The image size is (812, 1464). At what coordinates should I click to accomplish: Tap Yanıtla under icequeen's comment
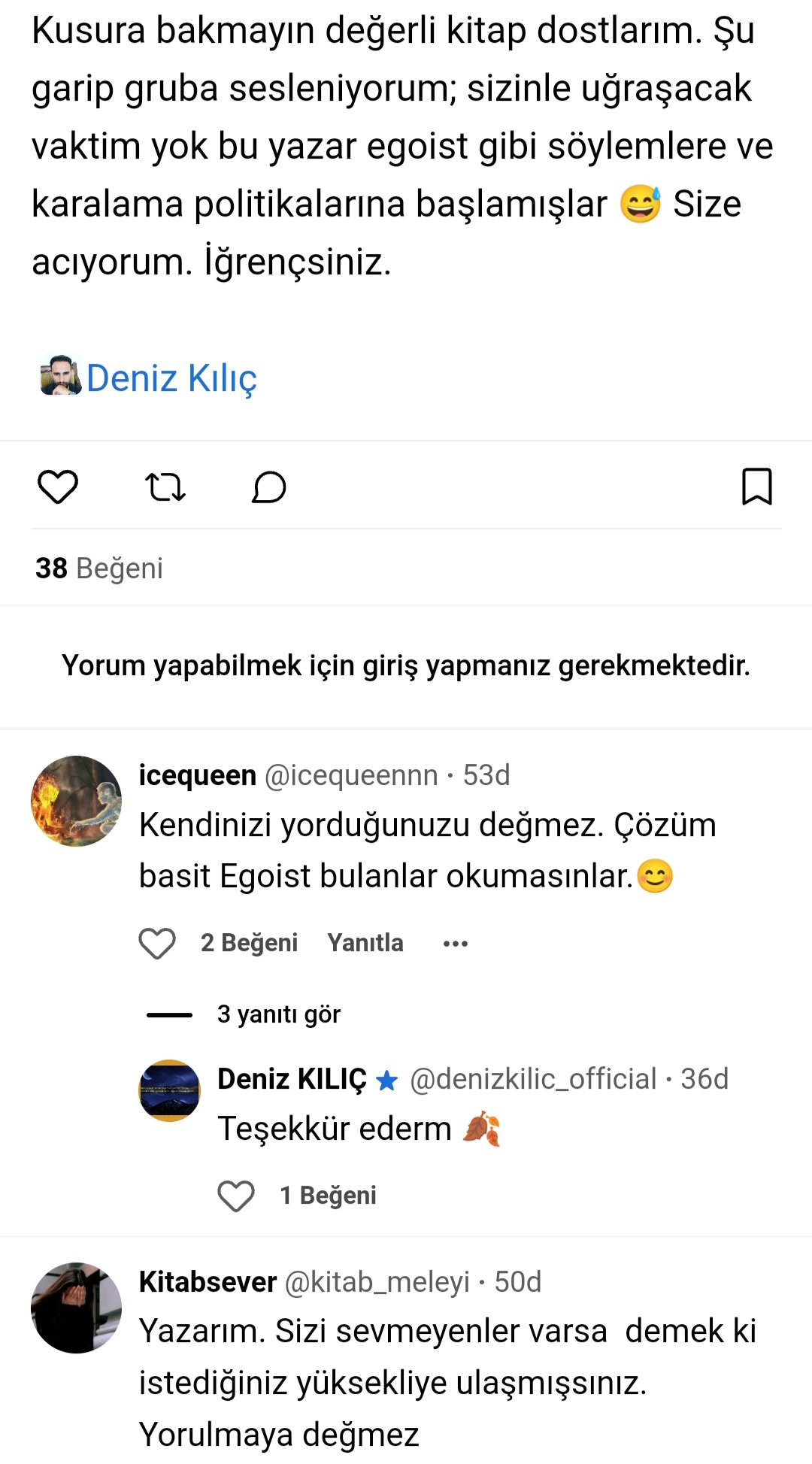pos(365,943)
